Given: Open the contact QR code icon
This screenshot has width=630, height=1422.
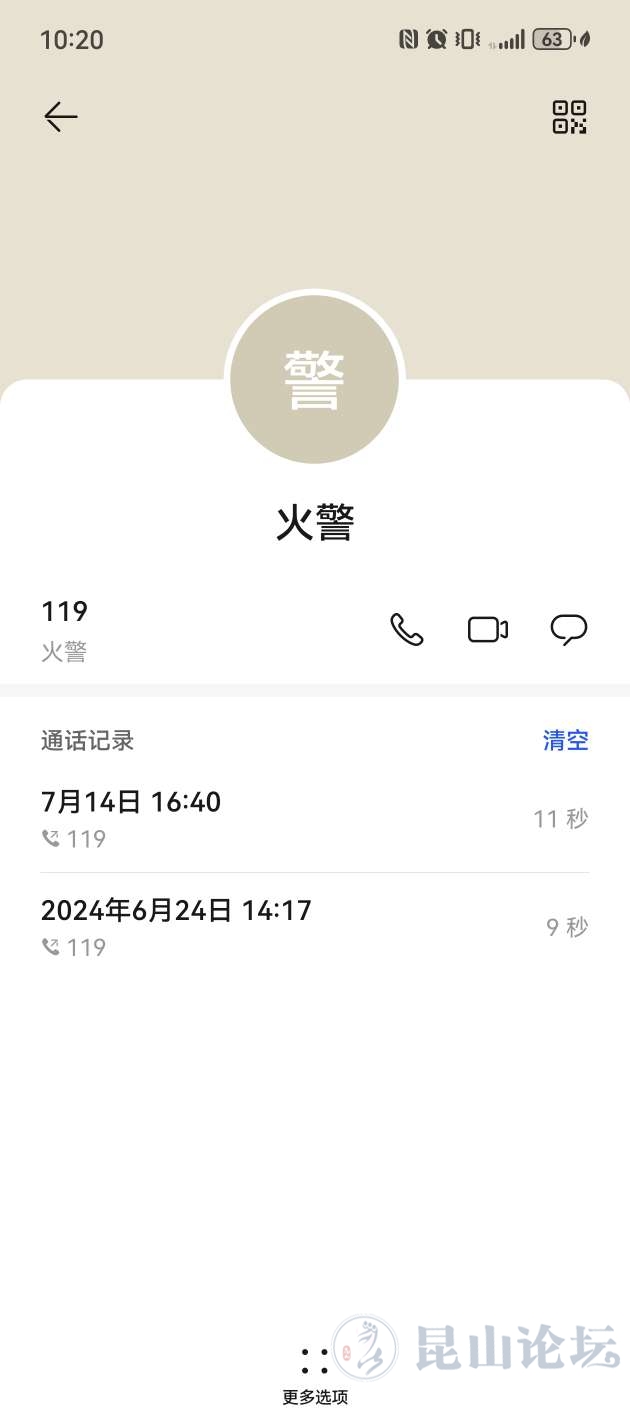Looking at the screenshot, I should point(569,117).
